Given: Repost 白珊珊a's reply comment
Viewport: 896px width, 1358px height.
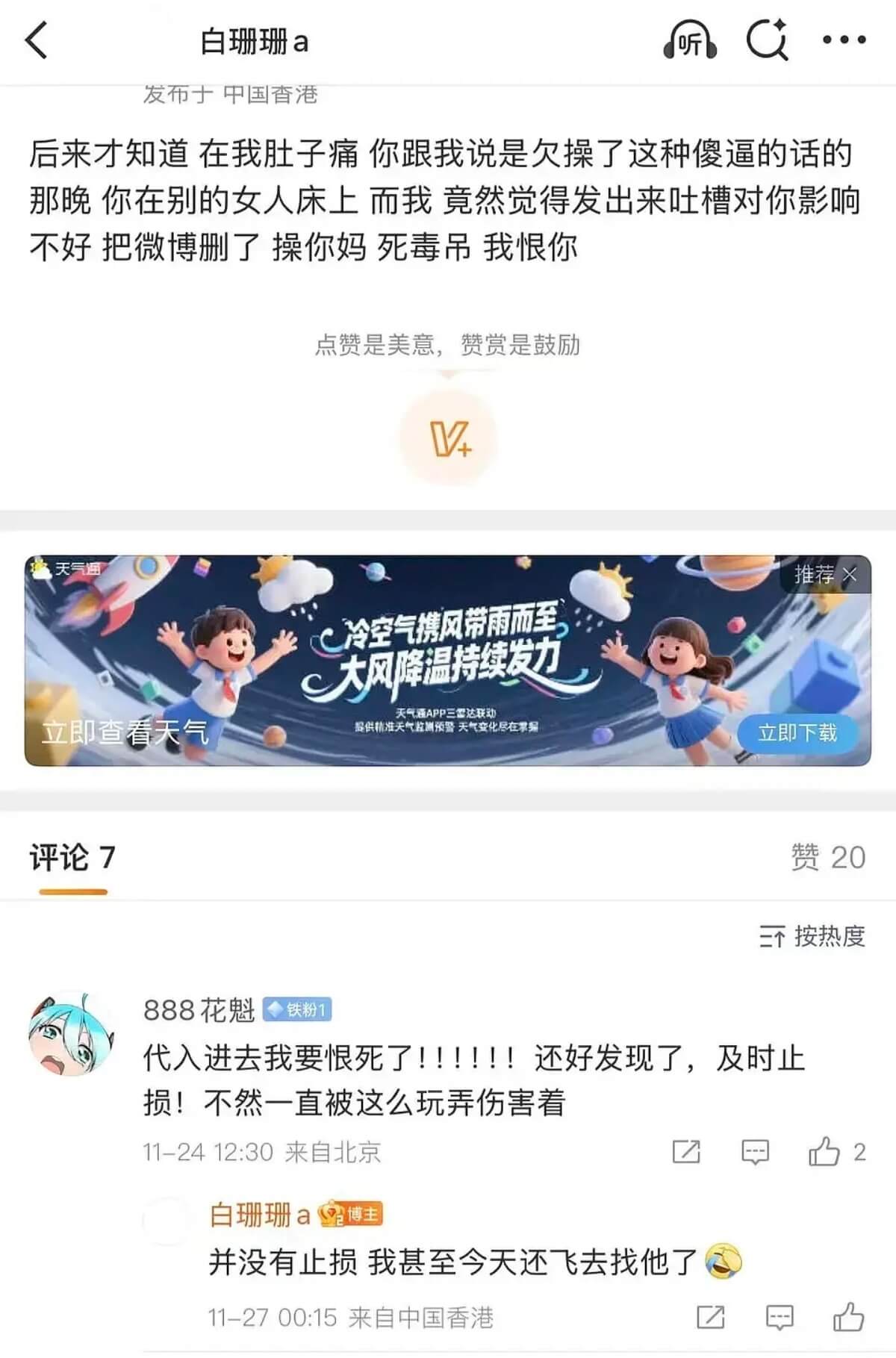Looking at the screenshot, I should [710, 1317].
